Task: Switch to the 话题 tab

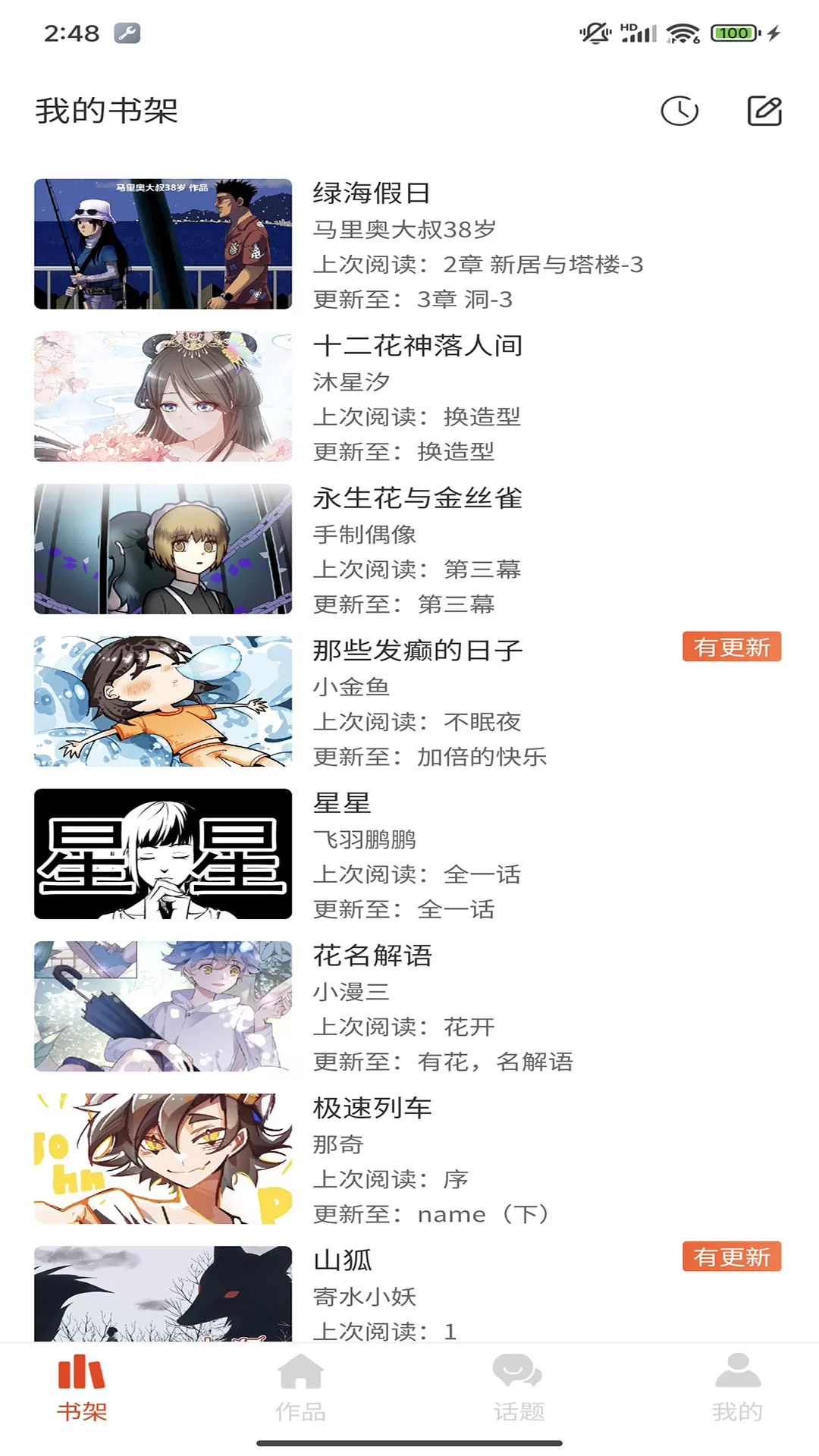Action: (519, 1389)
